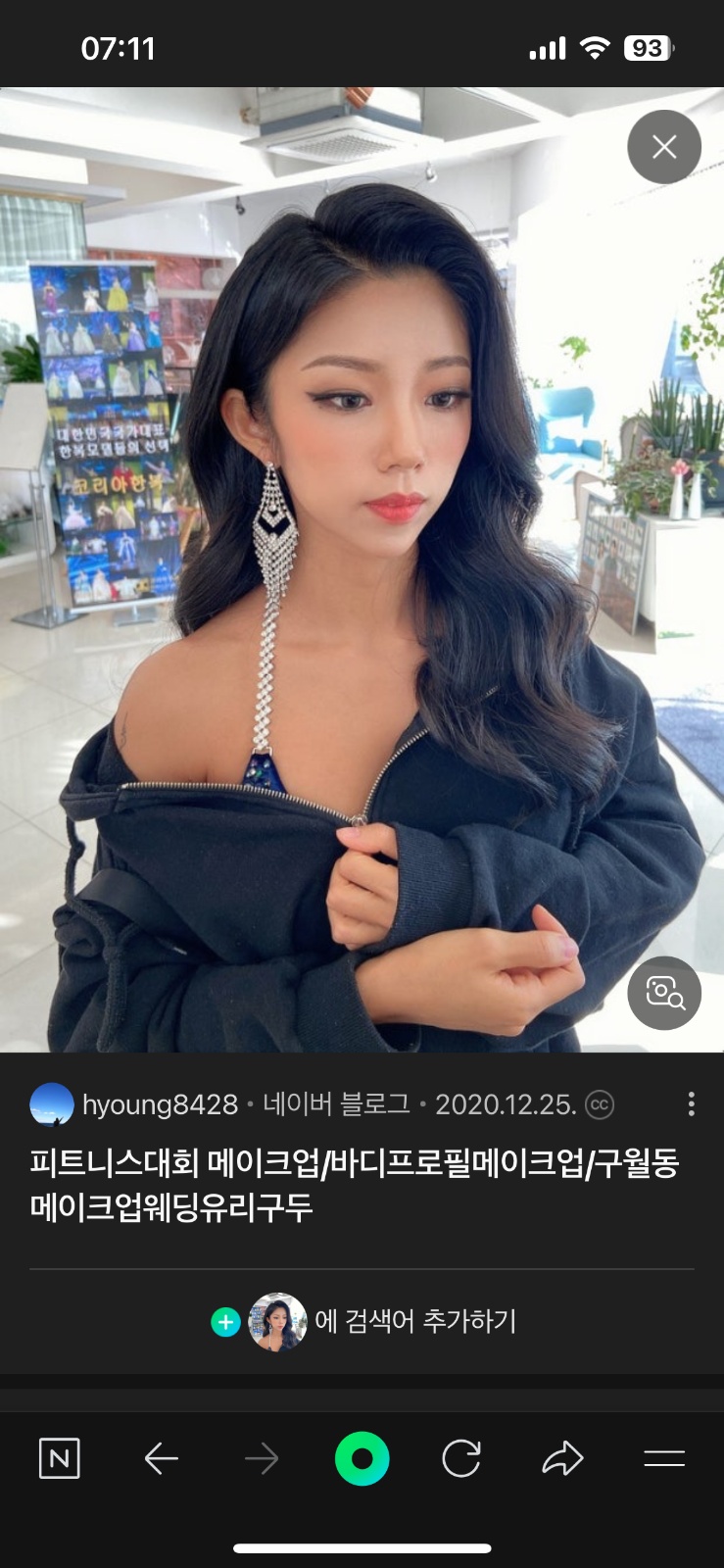Dismiss the image viewer with the X
The width and height of the screenshot is (724, 1568).
pos(664,146)
